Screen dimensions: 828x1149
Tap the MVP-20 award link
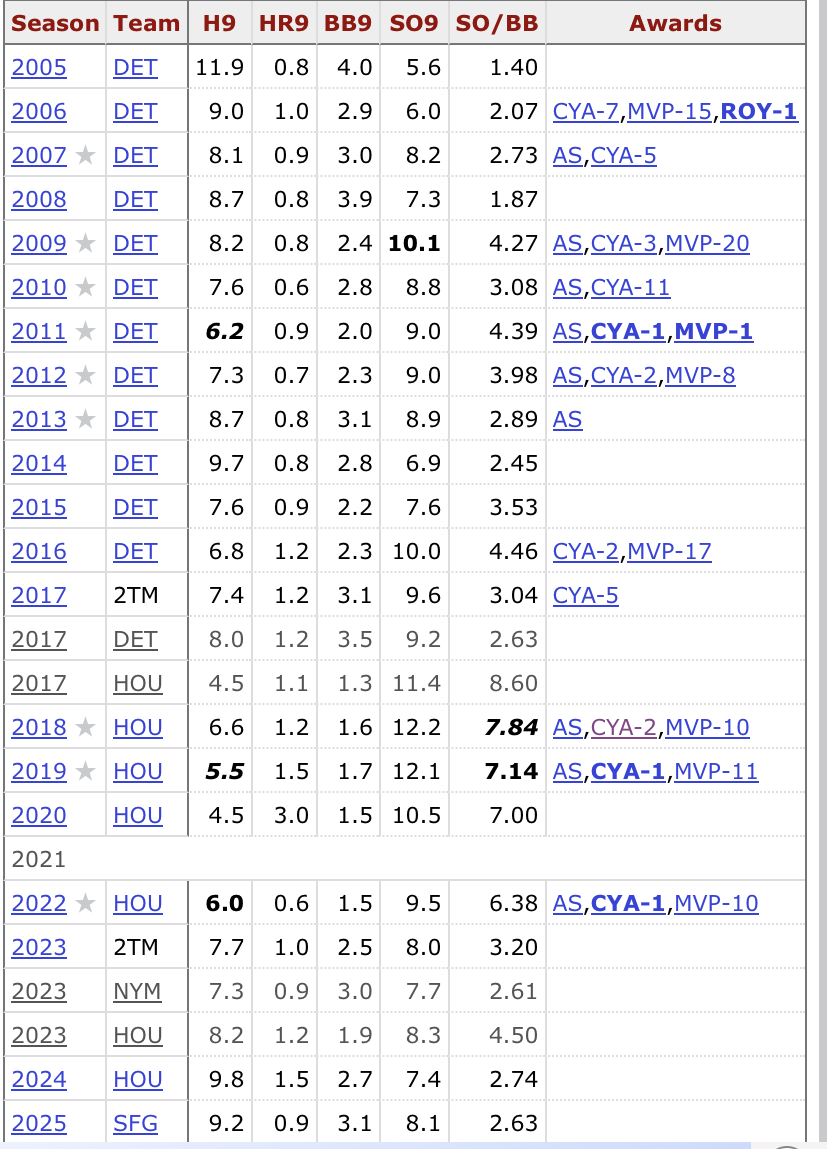[x=707, y=244]
